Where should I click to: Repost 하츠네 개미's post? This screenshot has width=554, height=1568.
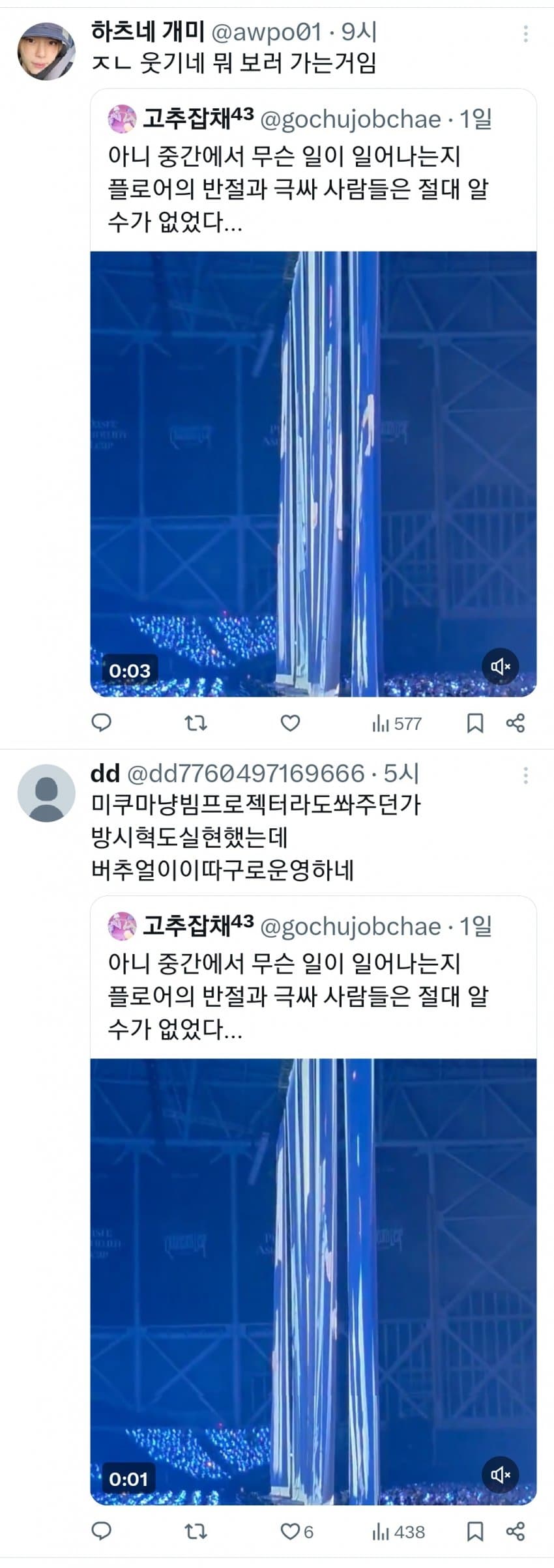pos(196,723)
